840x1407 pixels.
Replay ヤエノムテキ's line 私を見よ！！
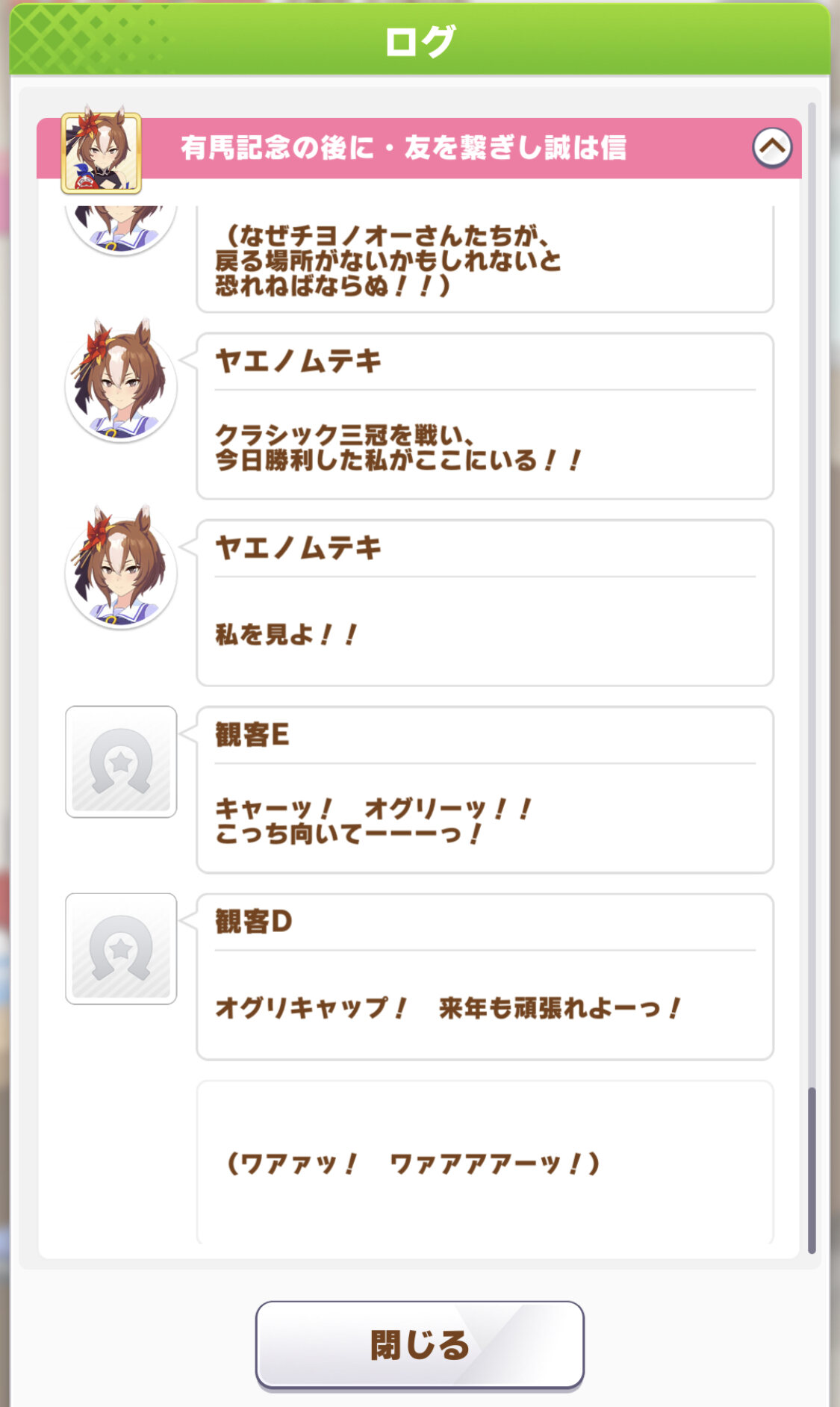coord(485,603)
